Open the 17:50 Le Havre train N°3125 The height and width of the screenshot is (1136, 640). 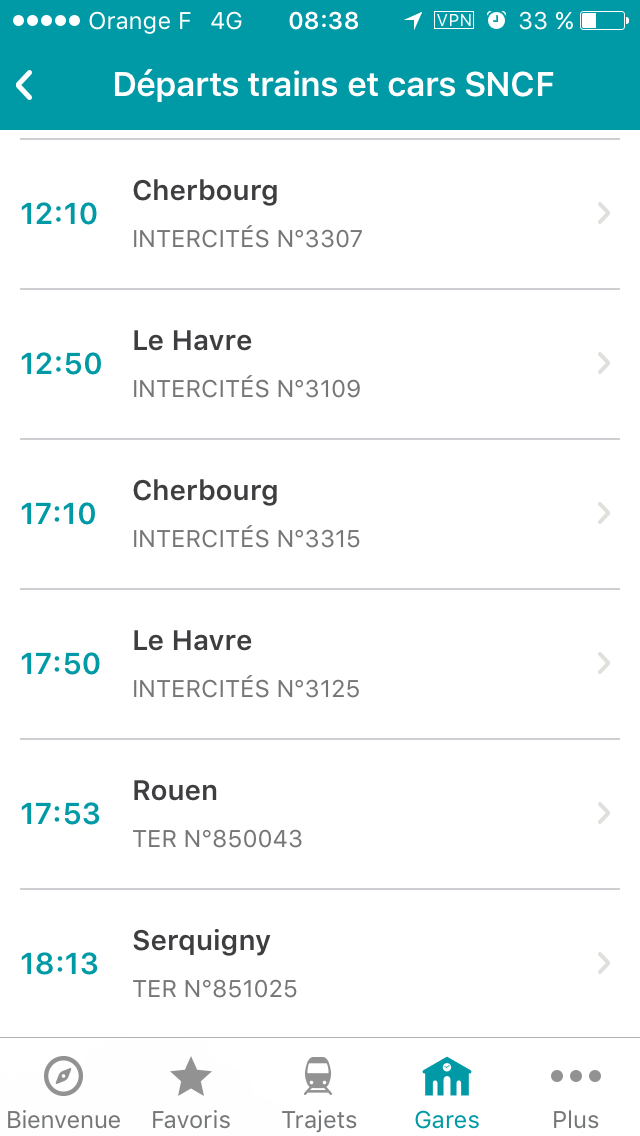point(320,664)
